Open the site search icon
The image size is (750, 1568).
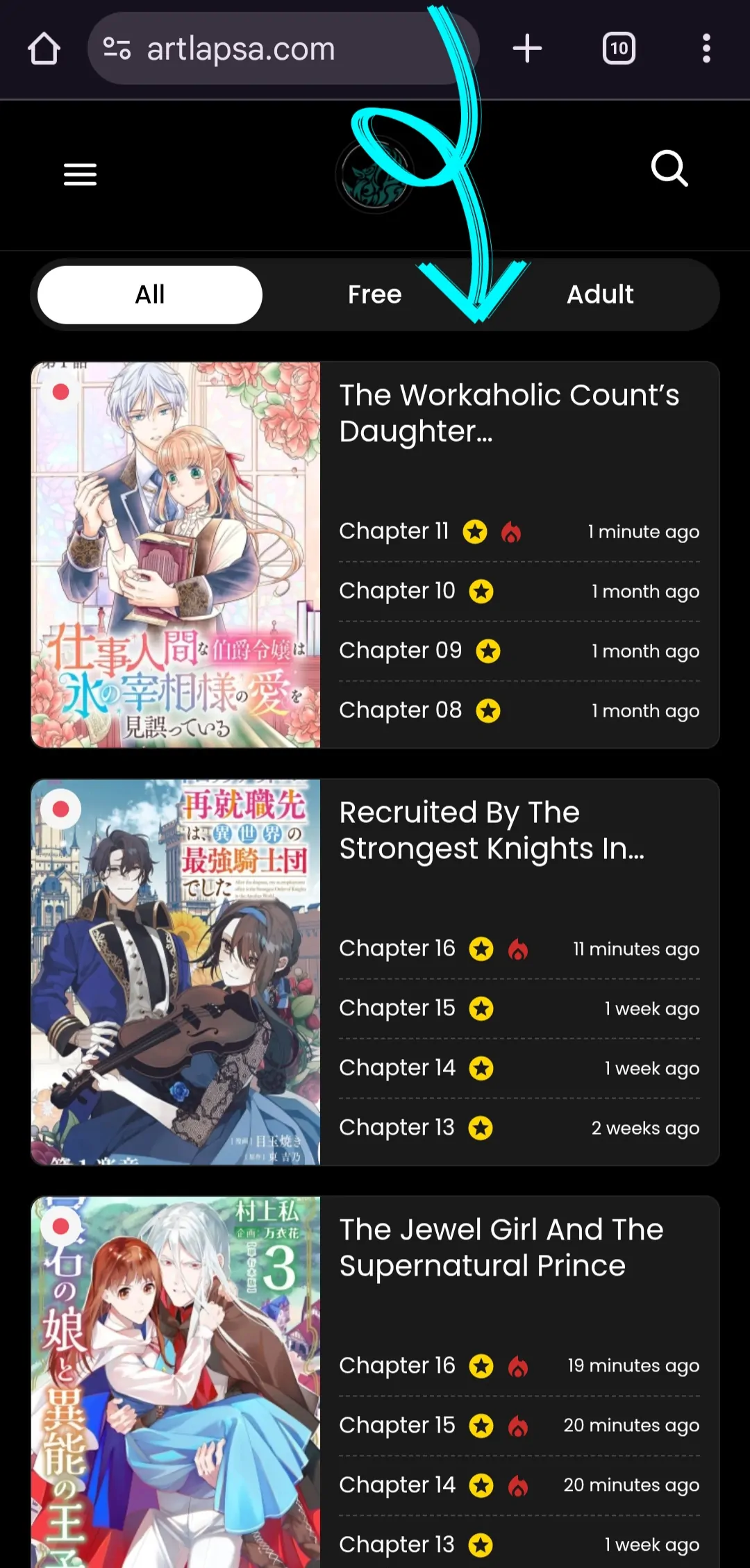pos(669,169)
